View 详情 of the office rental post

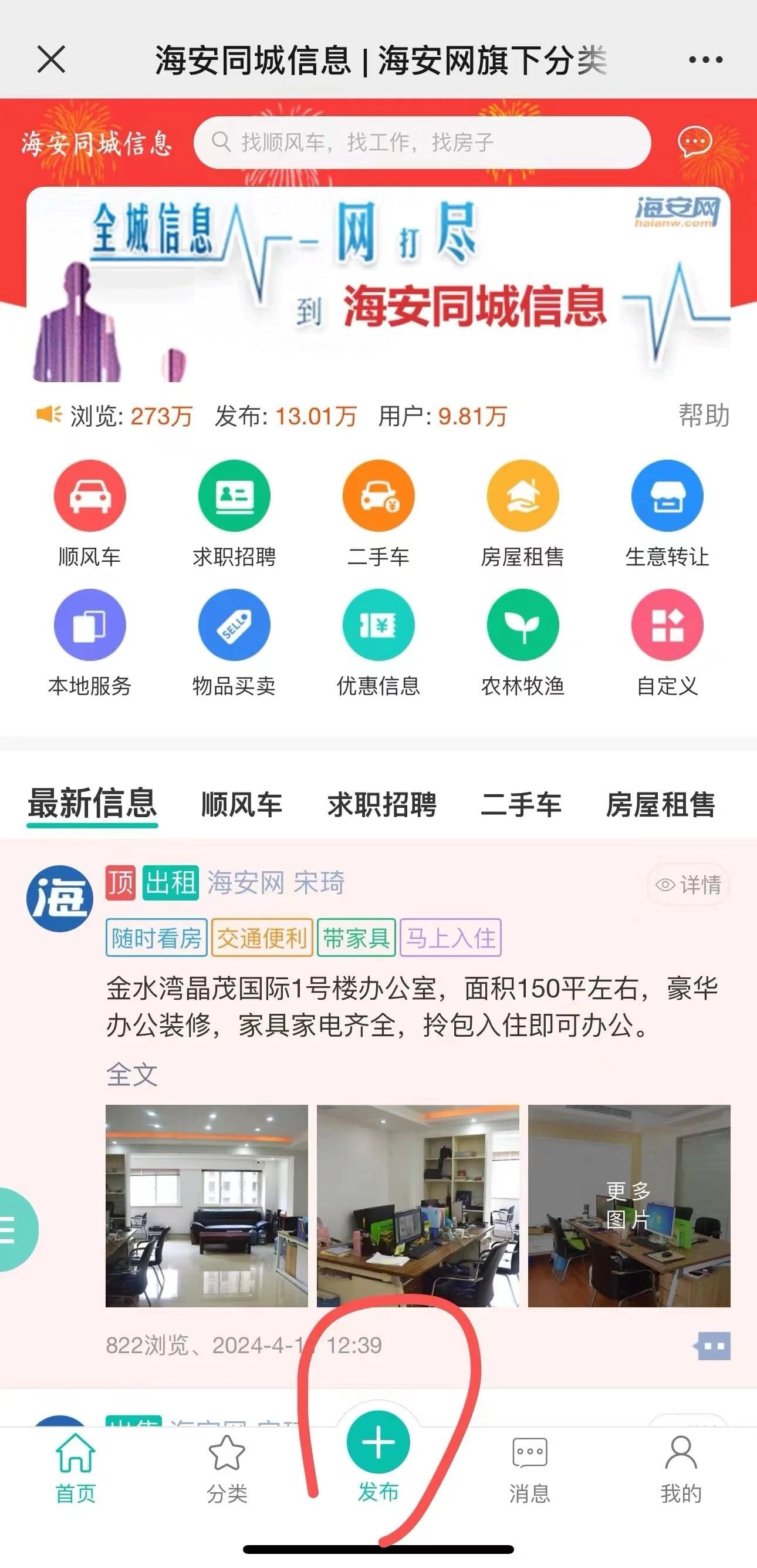pyautogui.click(x=688, y=885)
